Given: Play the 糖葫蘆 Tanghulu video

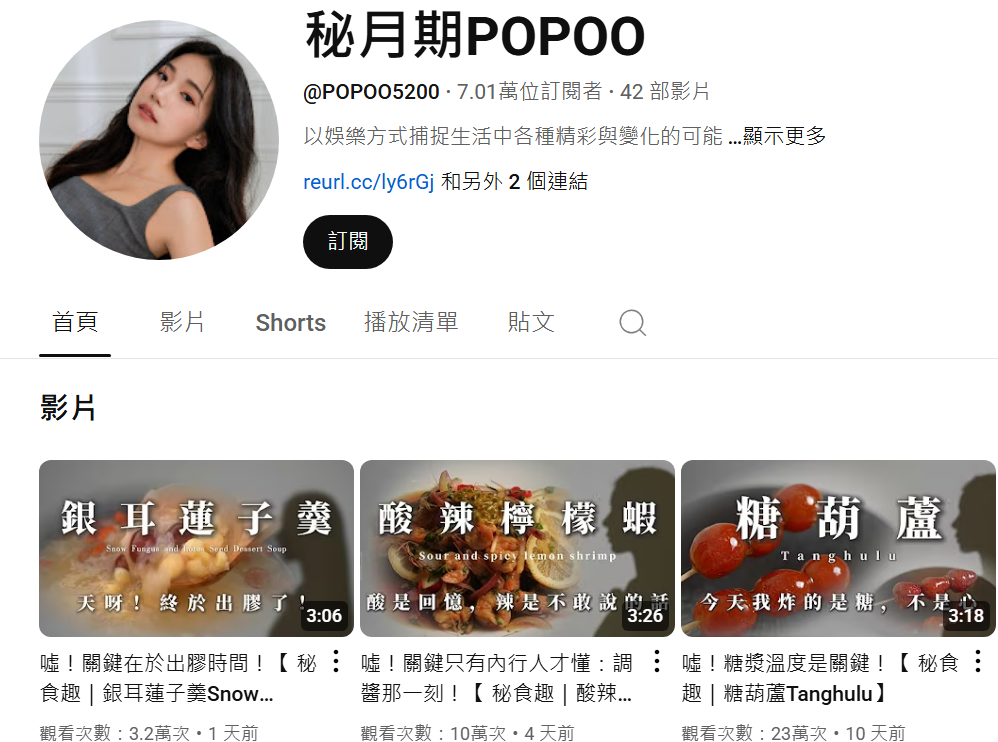Looking at the screenshot, I should point(838,548).
